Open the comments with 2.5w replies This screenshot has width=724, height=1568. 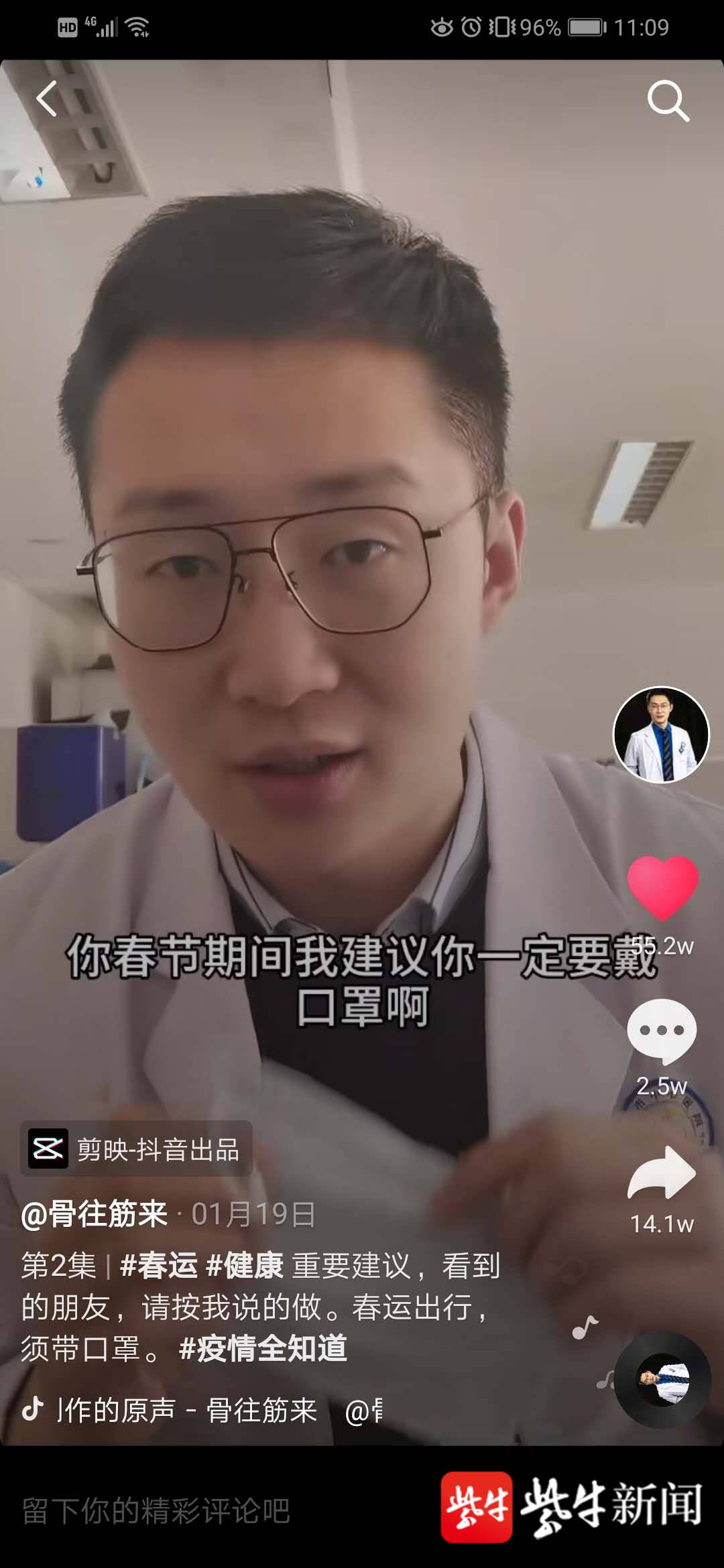tap(662, 1032)
